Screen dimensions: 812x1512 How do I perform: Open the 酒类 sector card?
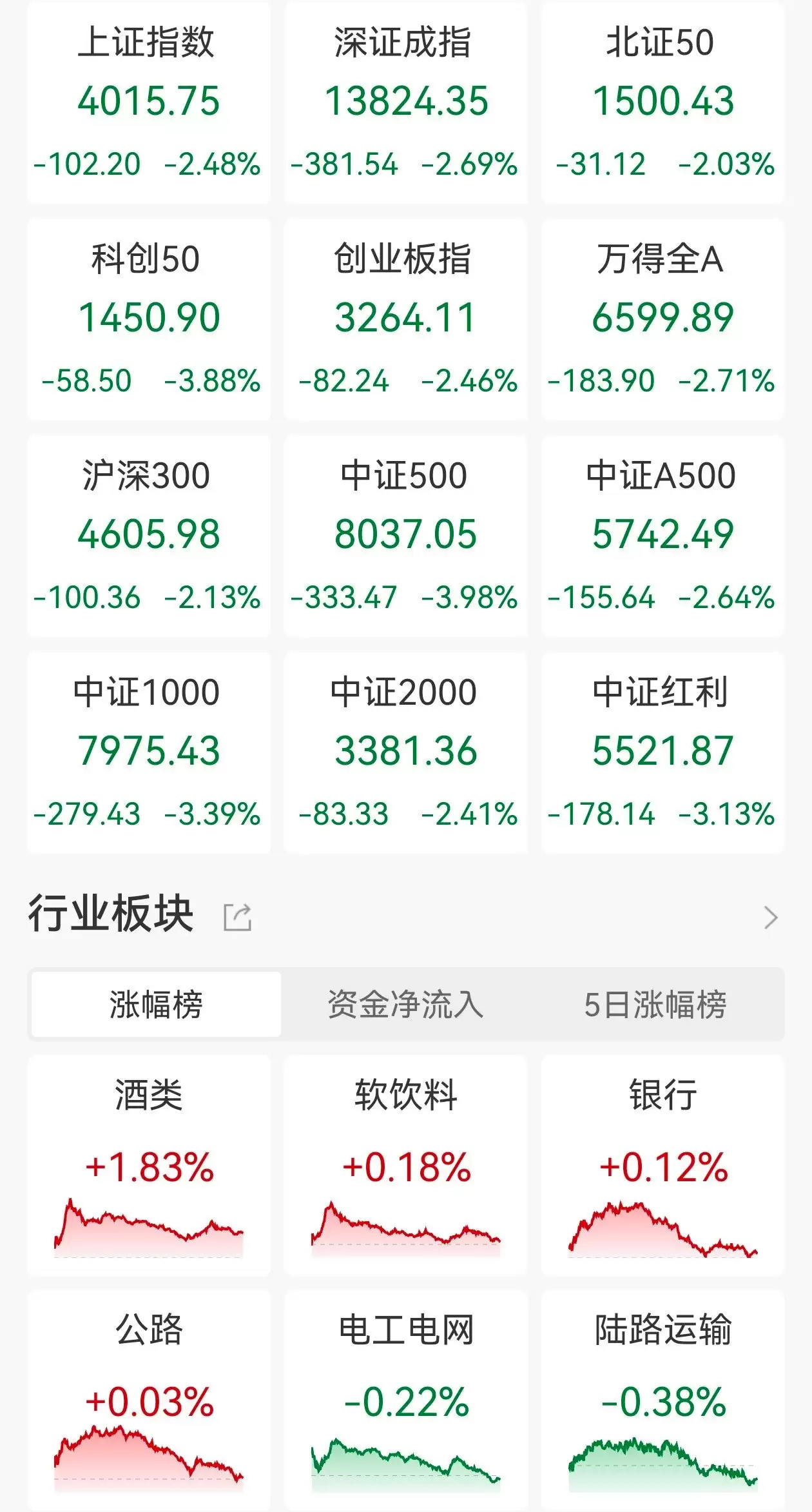click(x=148, y=1165)
